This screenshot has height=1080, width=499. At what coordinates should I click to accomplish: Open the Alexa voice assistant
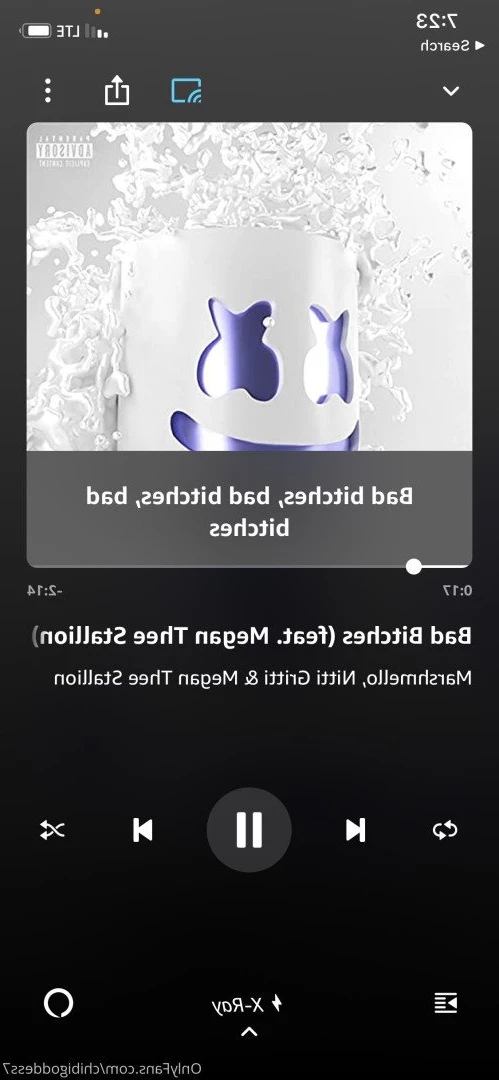58,1004
